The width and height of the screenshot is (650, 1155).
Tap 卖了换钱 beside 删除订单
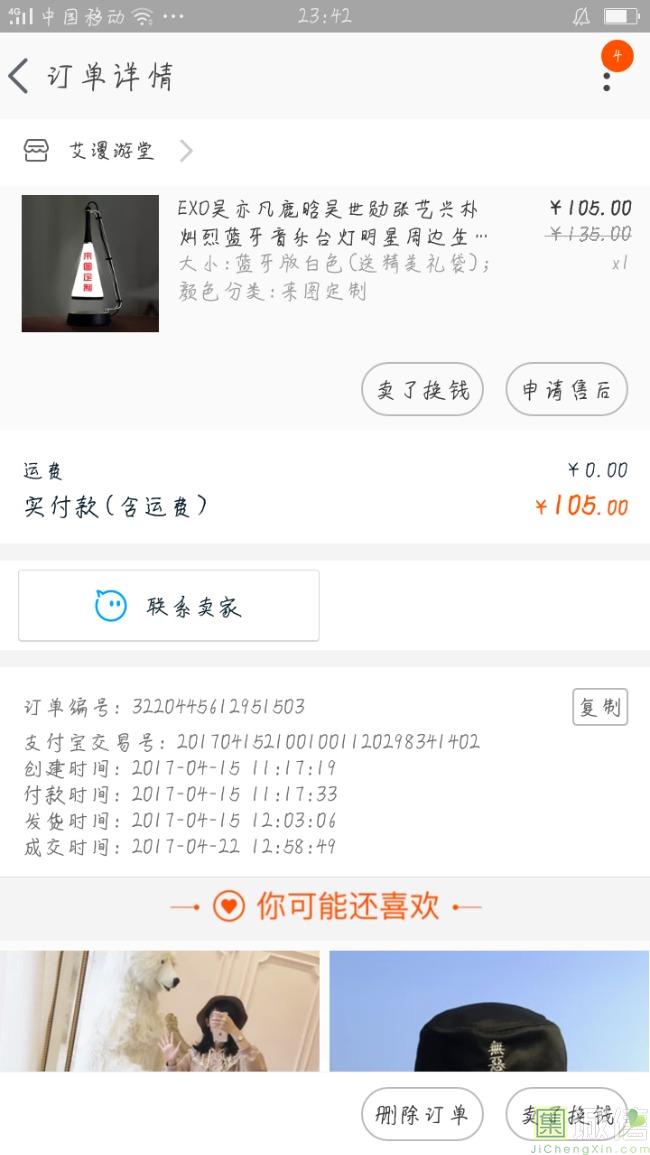566,1114
